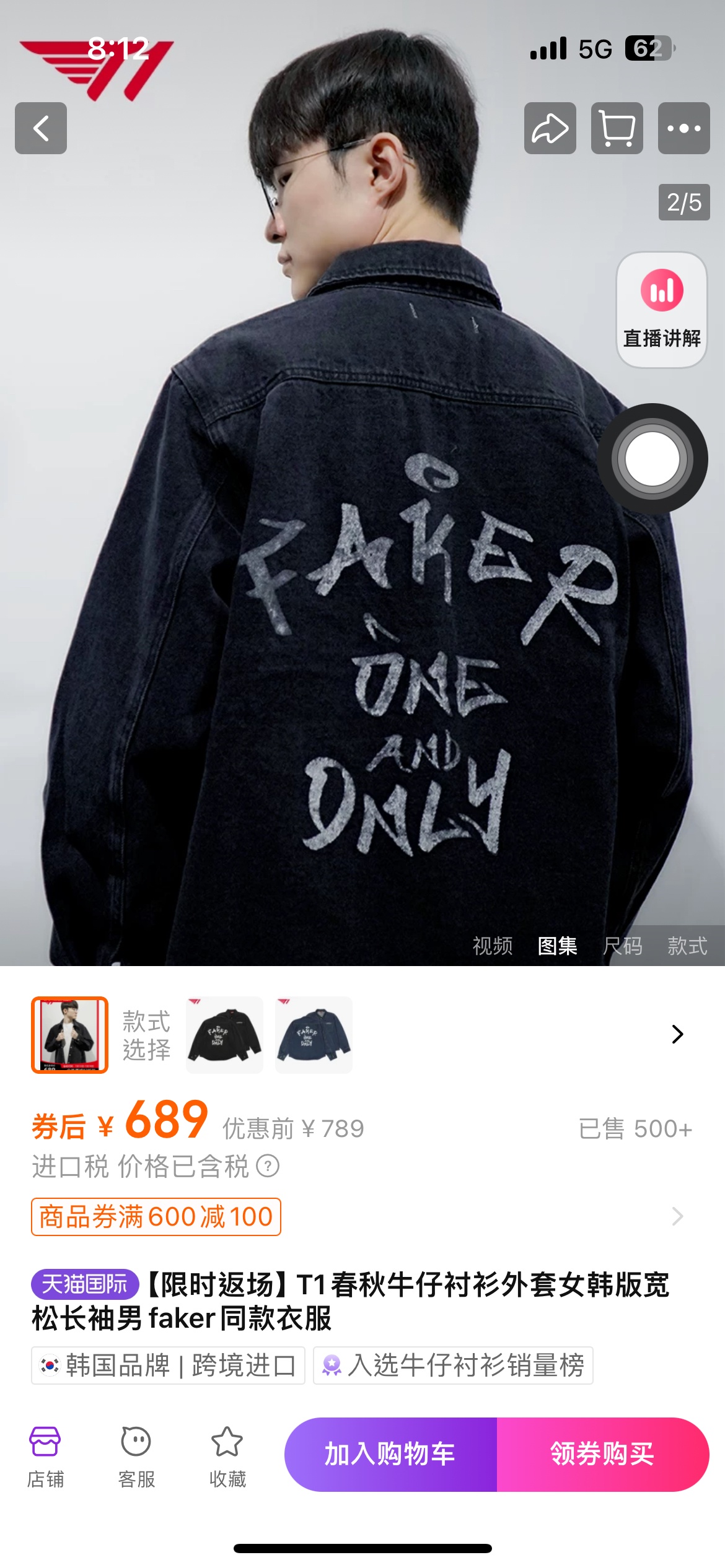725x1568 pixels.
Task: Tap the floating AssistiveTouch button
Action: (652, 459)
